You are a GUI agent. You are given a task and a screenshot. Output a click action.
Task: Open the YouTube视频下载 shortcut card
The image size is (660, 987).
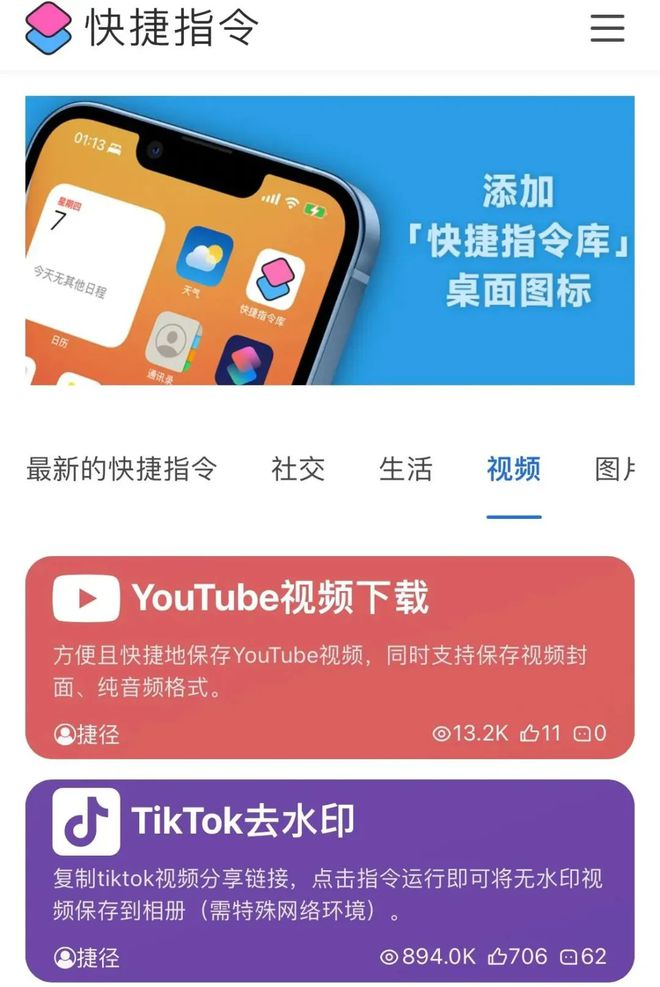pos(330,657)
